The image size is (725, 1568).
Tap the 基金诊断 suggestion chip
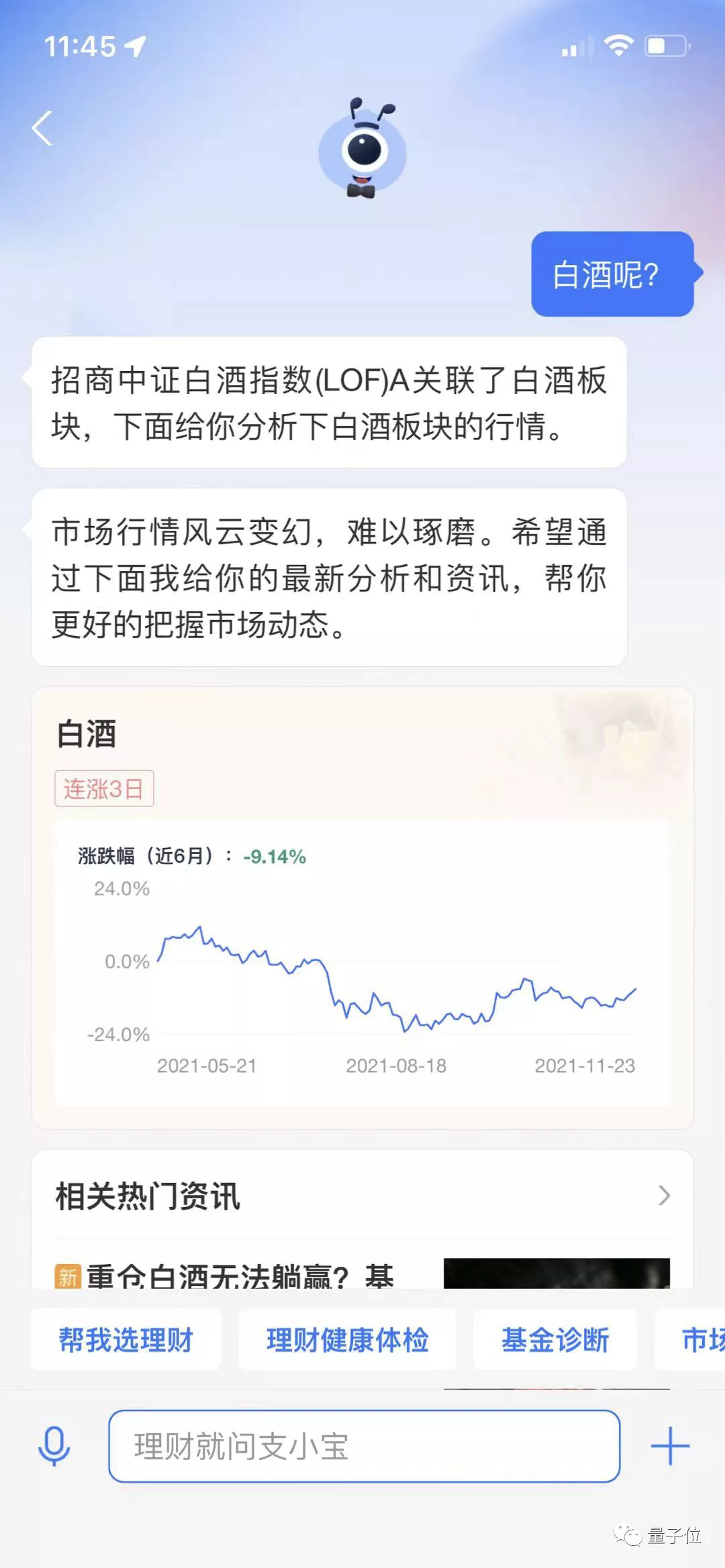click(x=555, y=1339)
